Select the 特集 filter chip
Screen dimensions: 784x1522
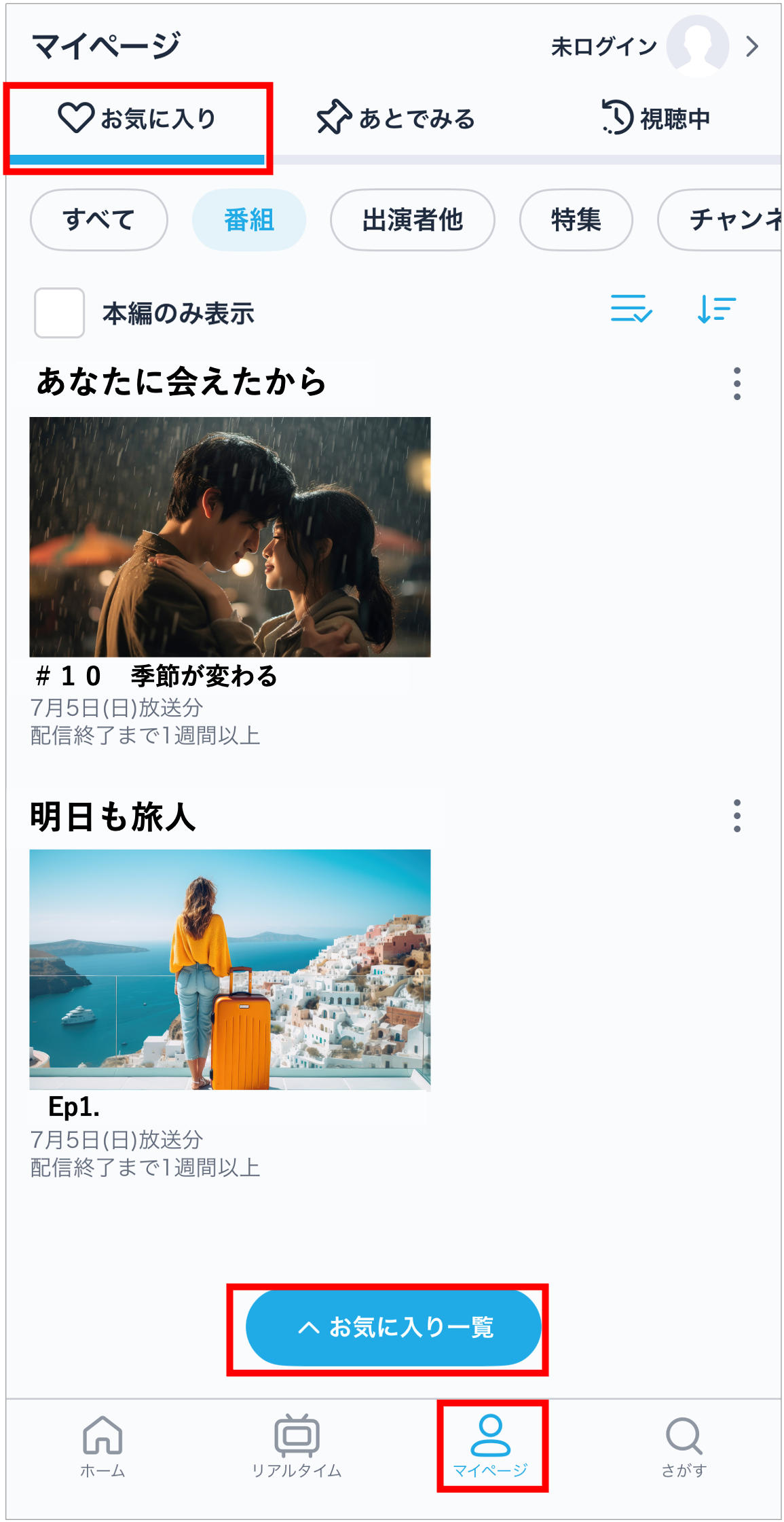(576, 219)
